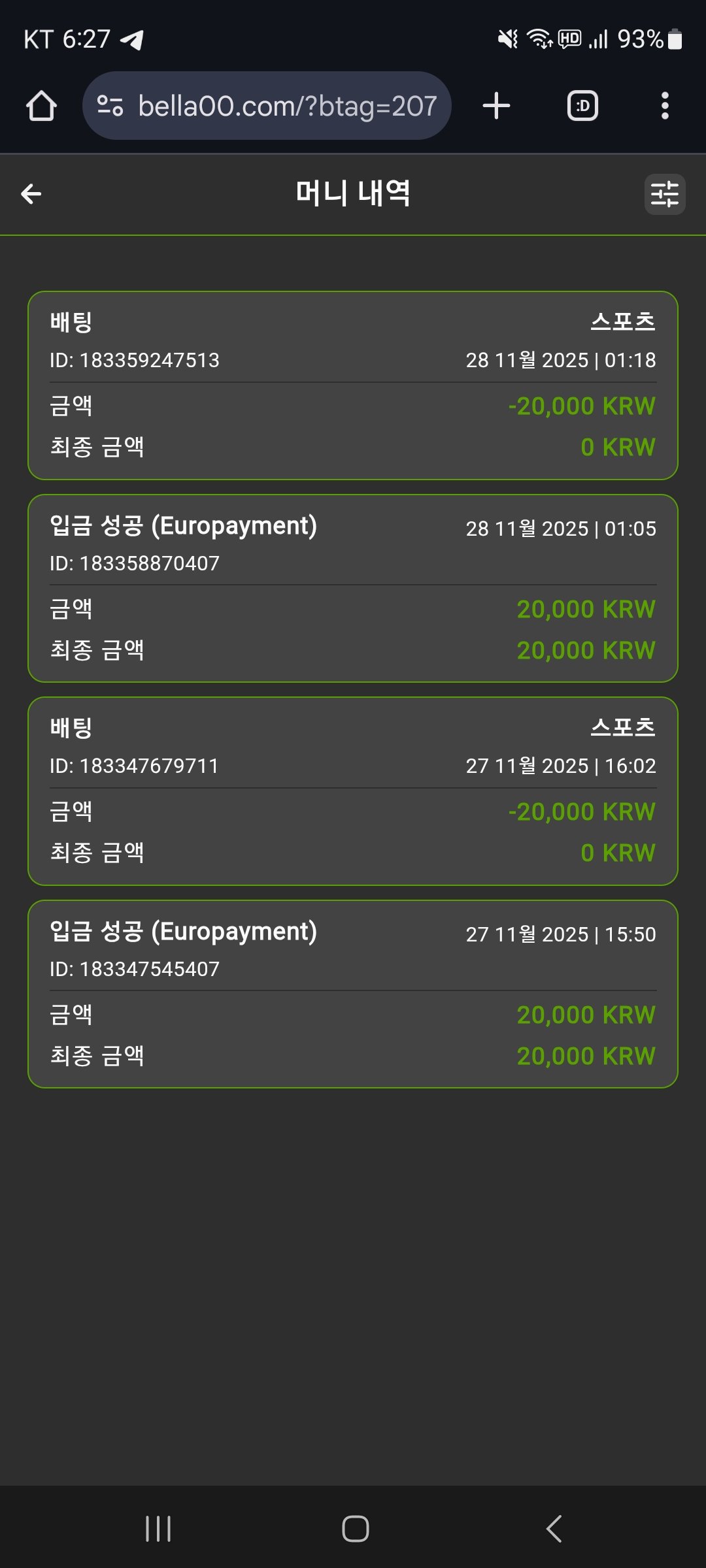Screen dimensions: 706x1568
Task: Open the 배팅 record with ID 183359247513
Action: (353, 385)
